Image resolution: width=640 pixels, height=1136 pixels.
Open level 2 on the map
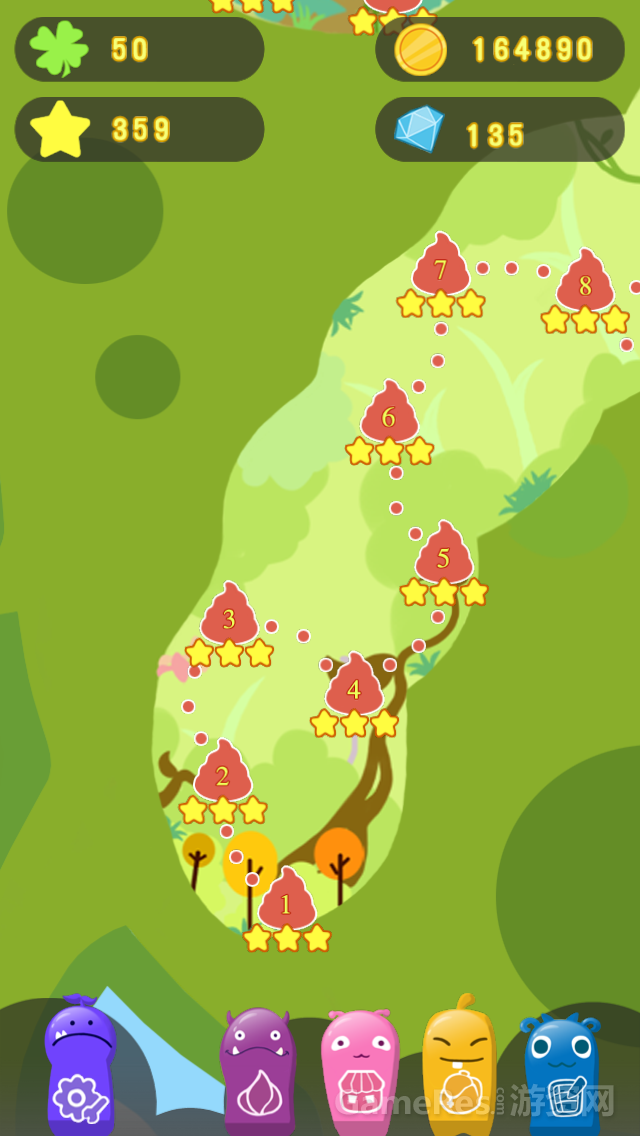(x=223, y=773)
